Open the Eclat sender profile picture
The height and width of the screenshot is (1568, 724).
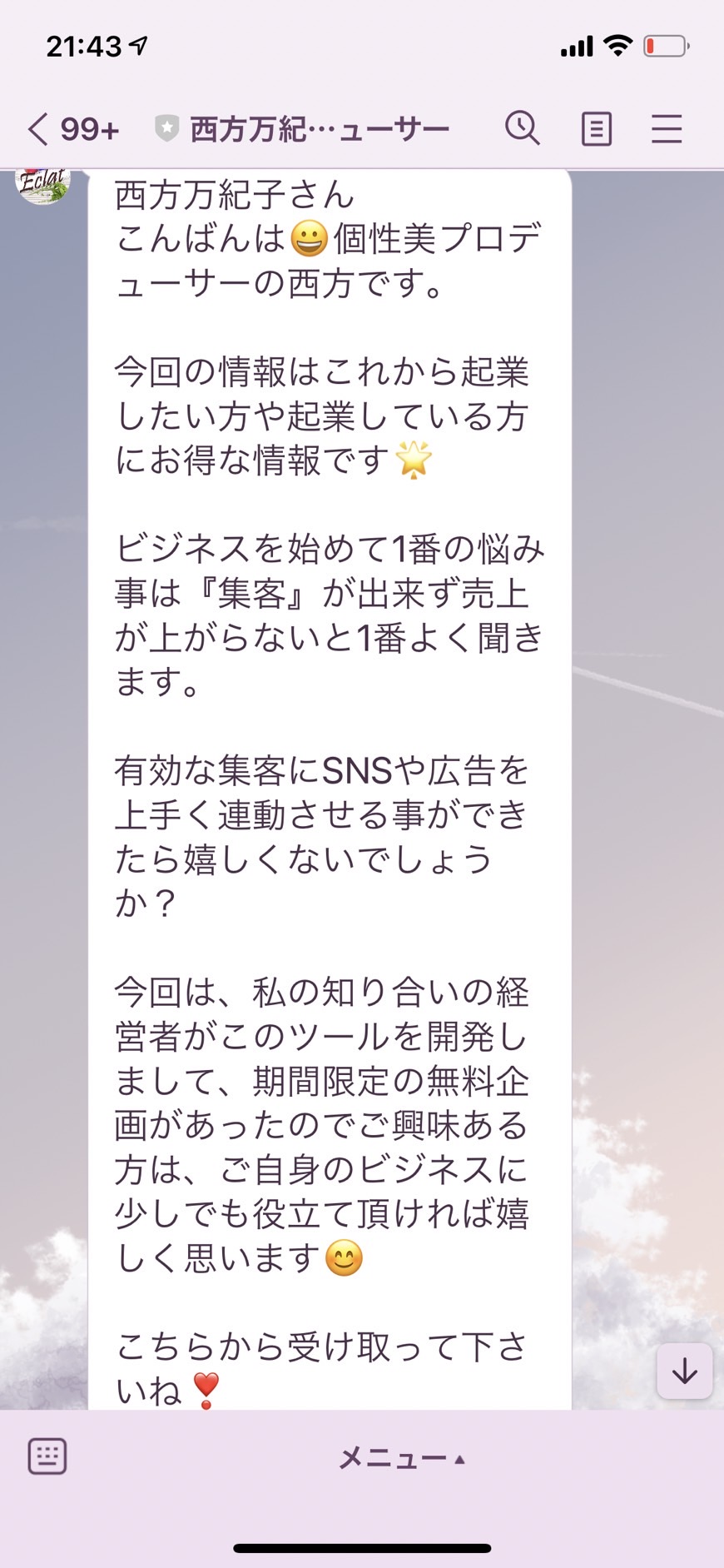[x=42, y=185]
